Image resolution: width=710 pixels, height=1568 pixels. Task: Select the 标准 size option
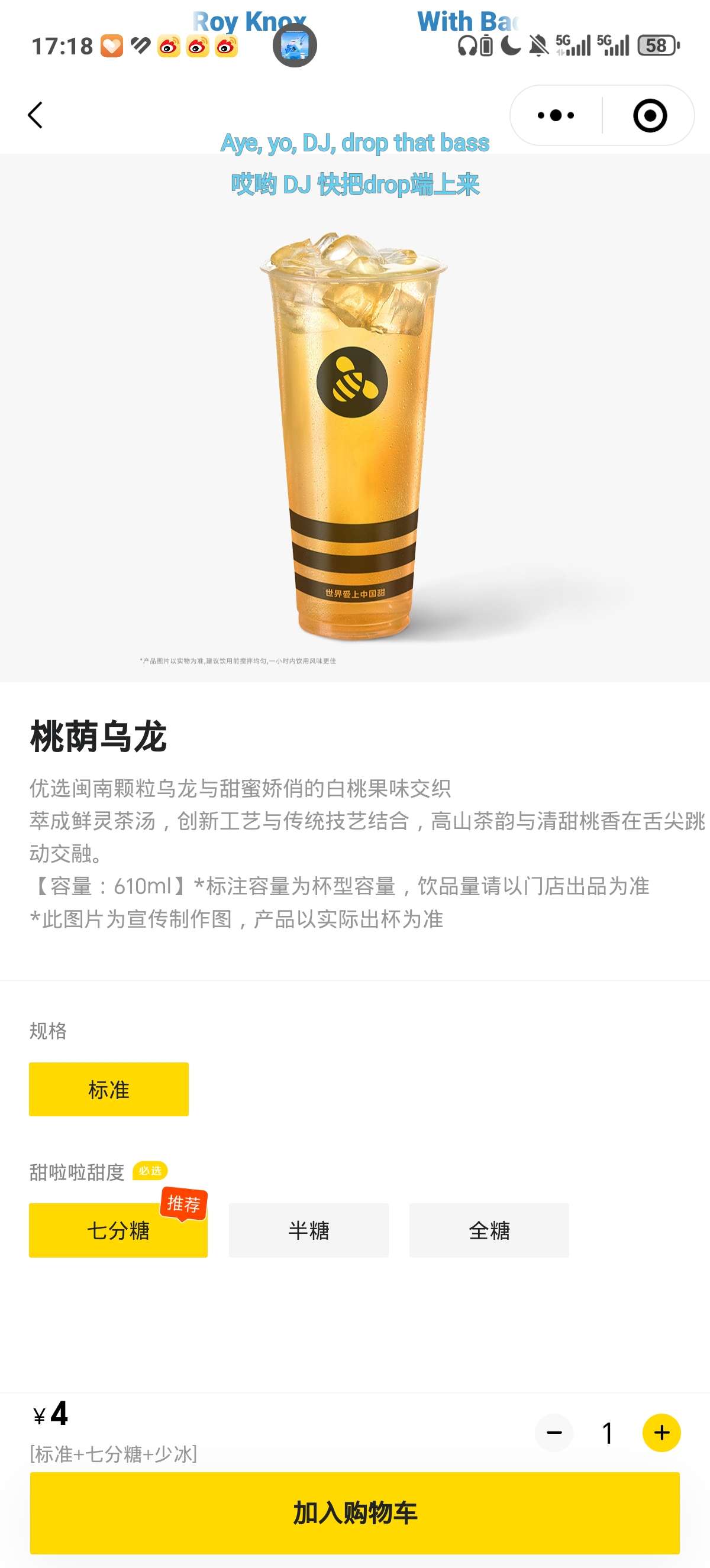tap(108, 1089)
